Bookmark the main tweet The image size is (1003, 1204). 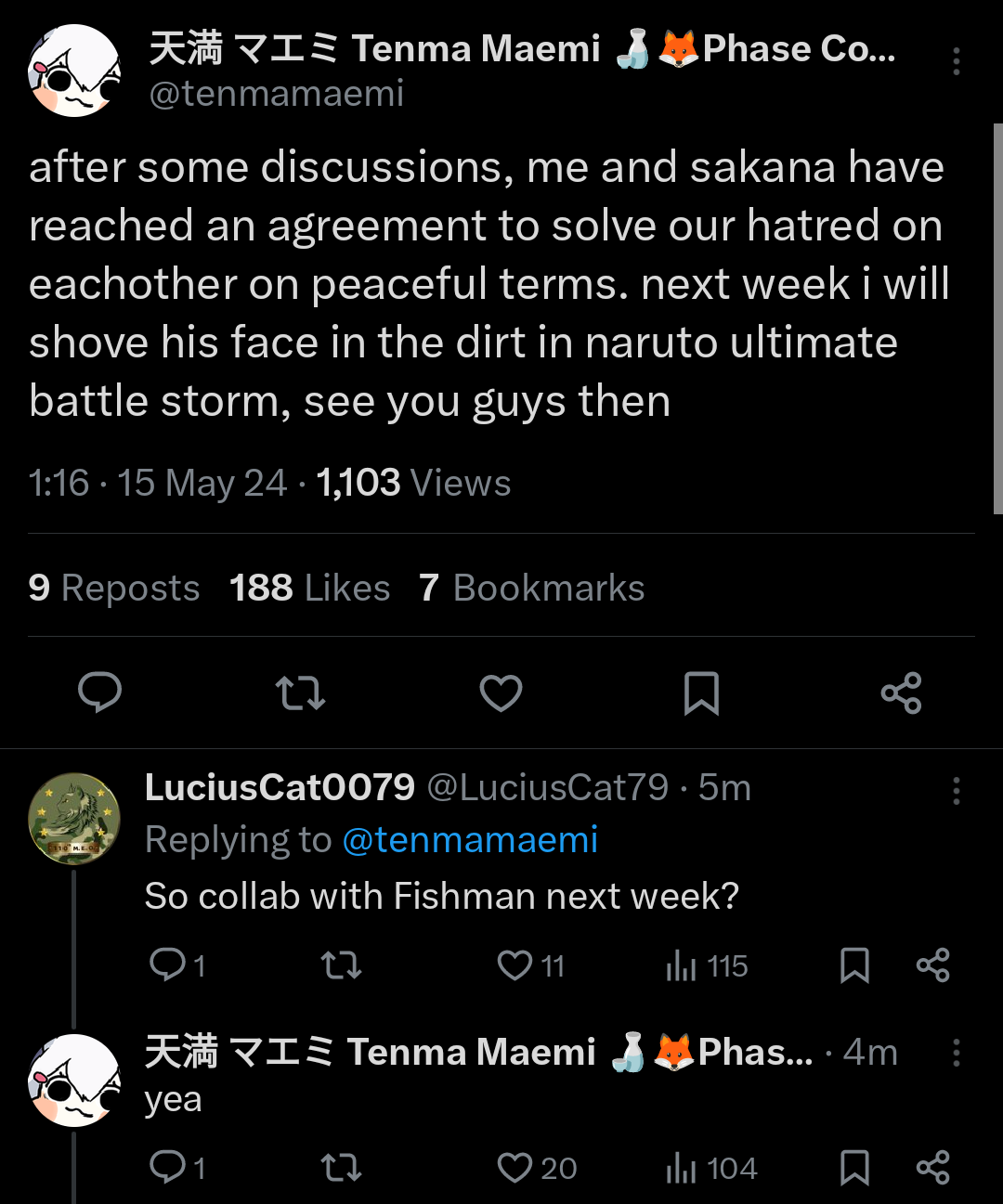coord(701,693)
